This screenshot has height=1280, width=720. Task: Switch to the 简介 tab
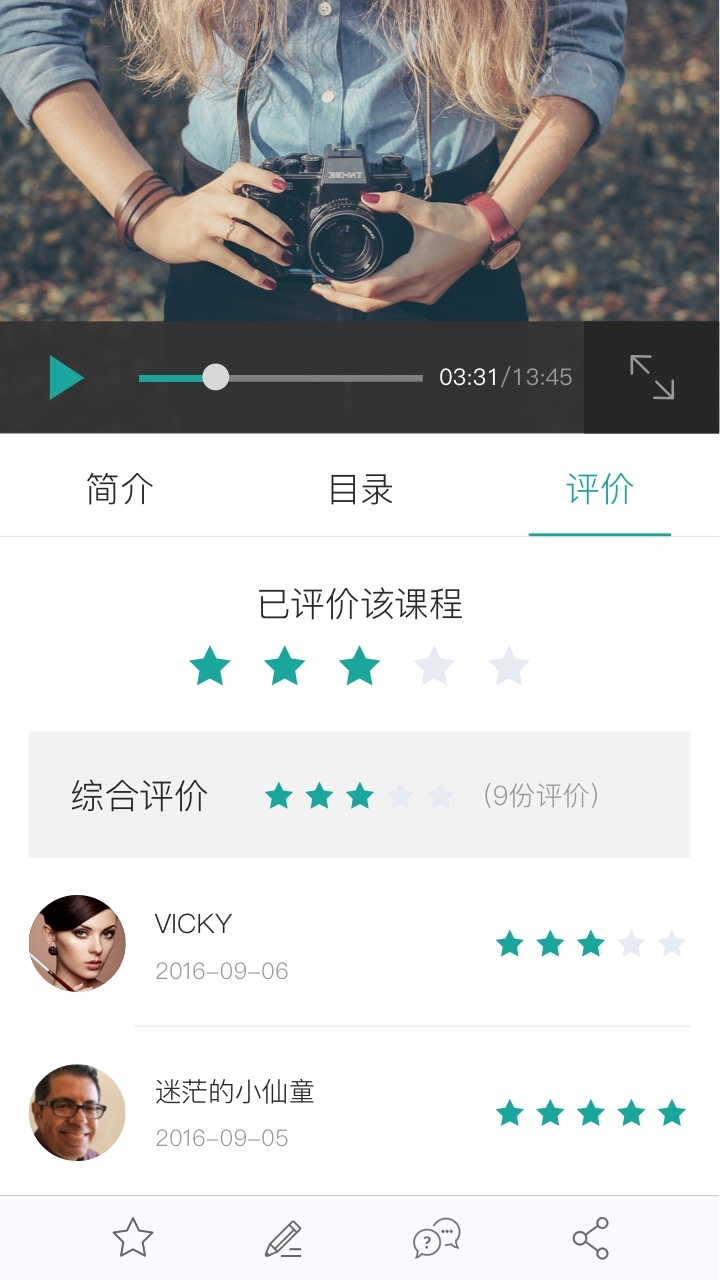(x=120, y=489)
